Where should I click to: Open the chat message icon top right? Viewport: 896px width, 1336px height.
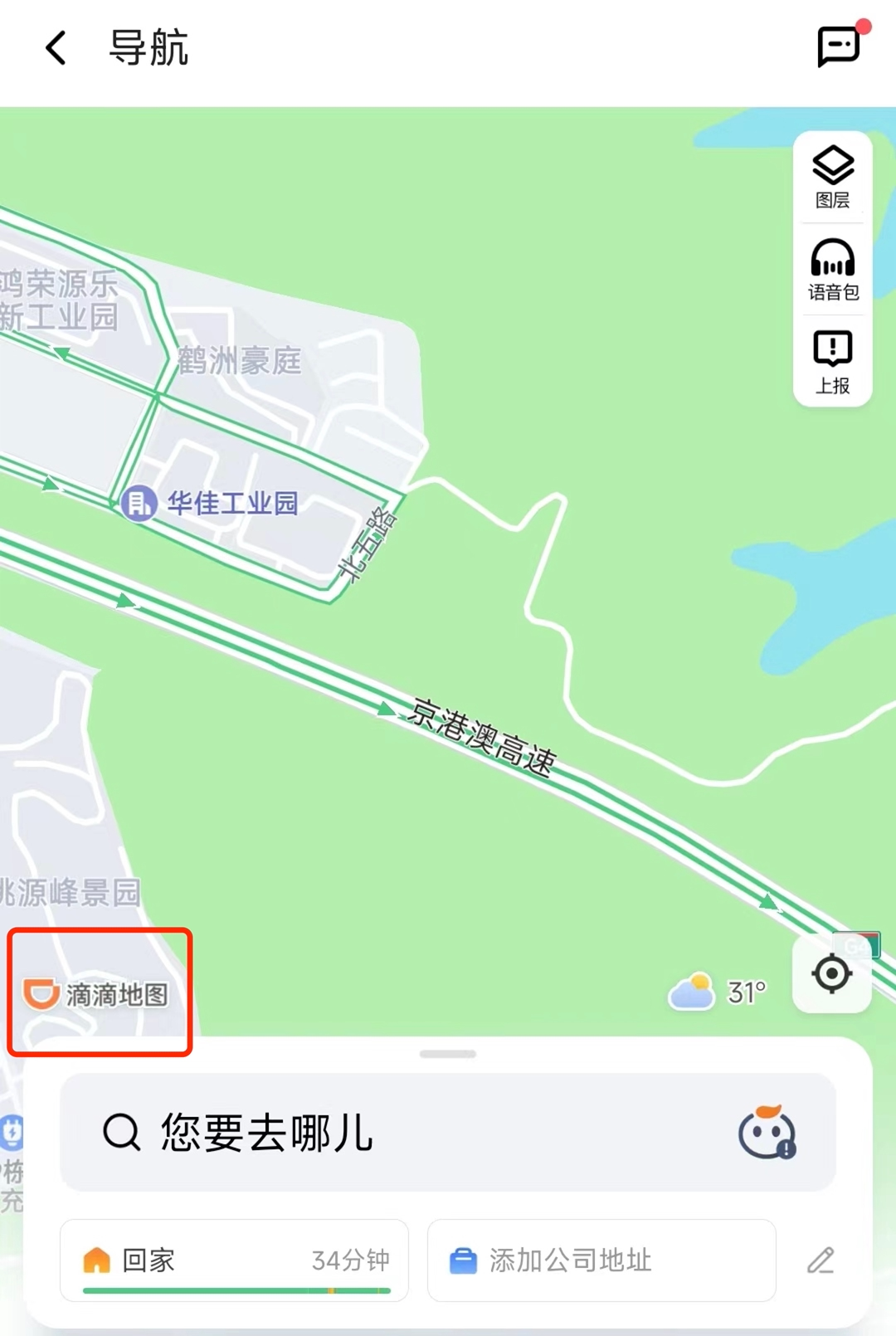840,47
